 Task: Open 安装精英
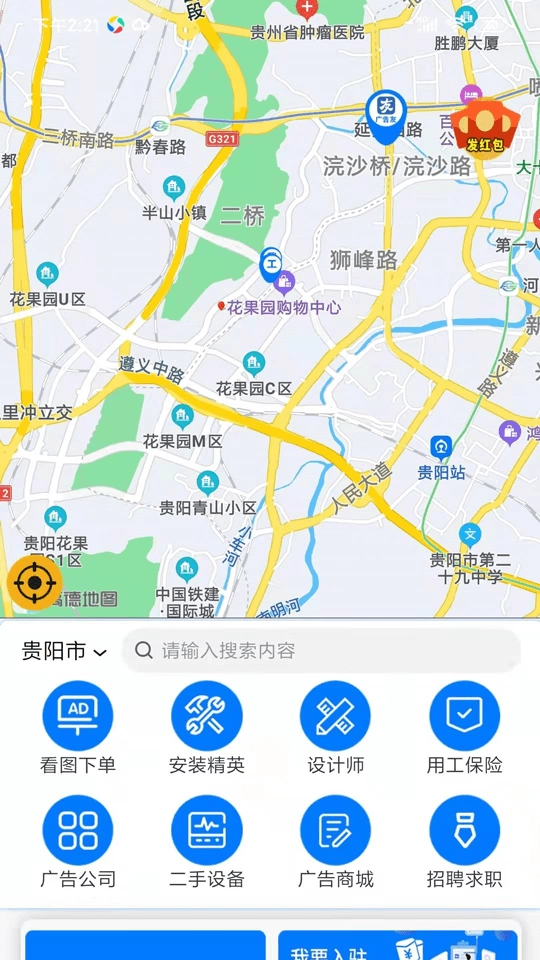(x=207, y=728)
